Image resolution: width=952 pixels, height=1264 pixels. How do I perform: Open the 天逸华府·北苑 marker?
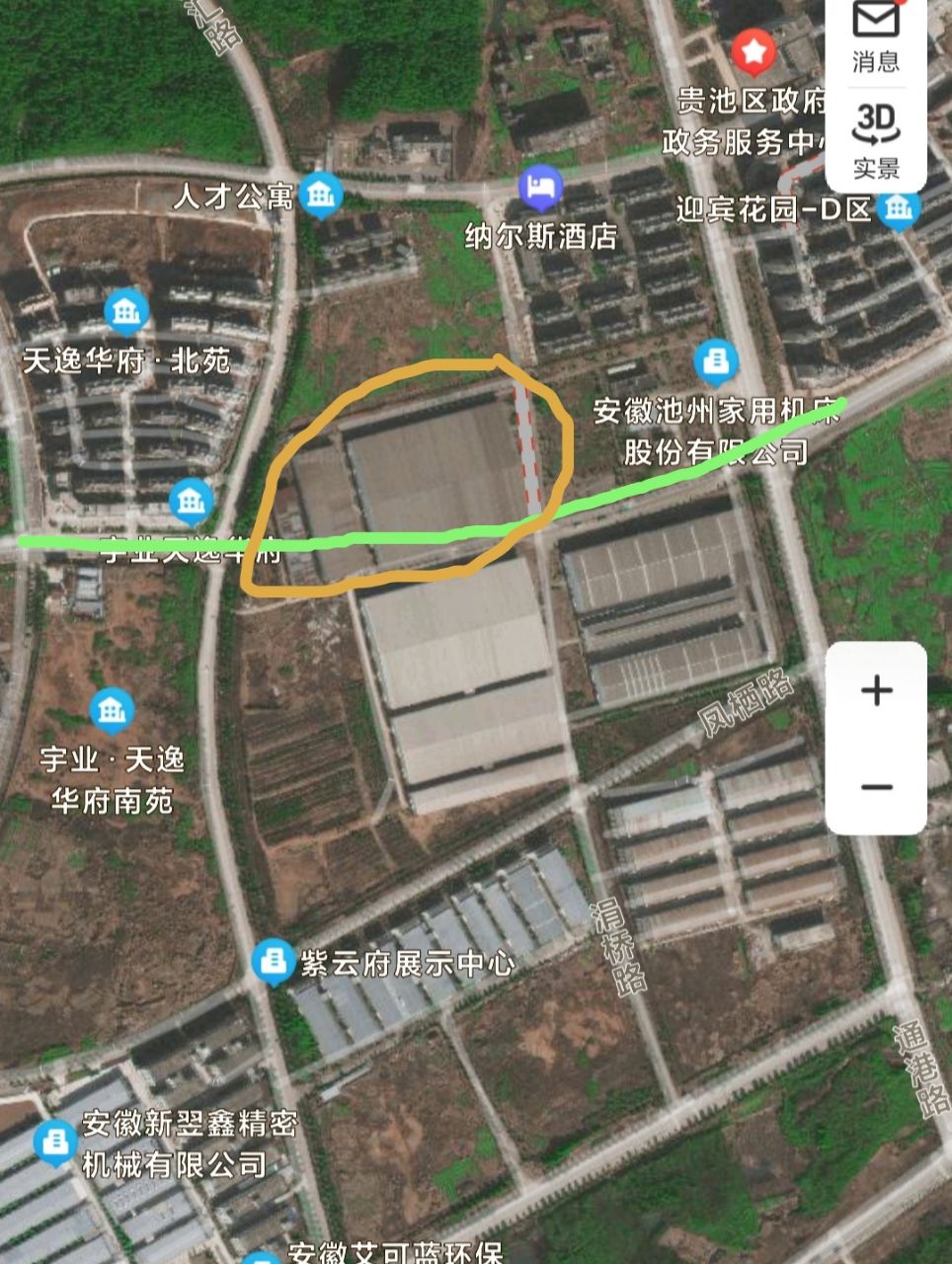point(126,313)
